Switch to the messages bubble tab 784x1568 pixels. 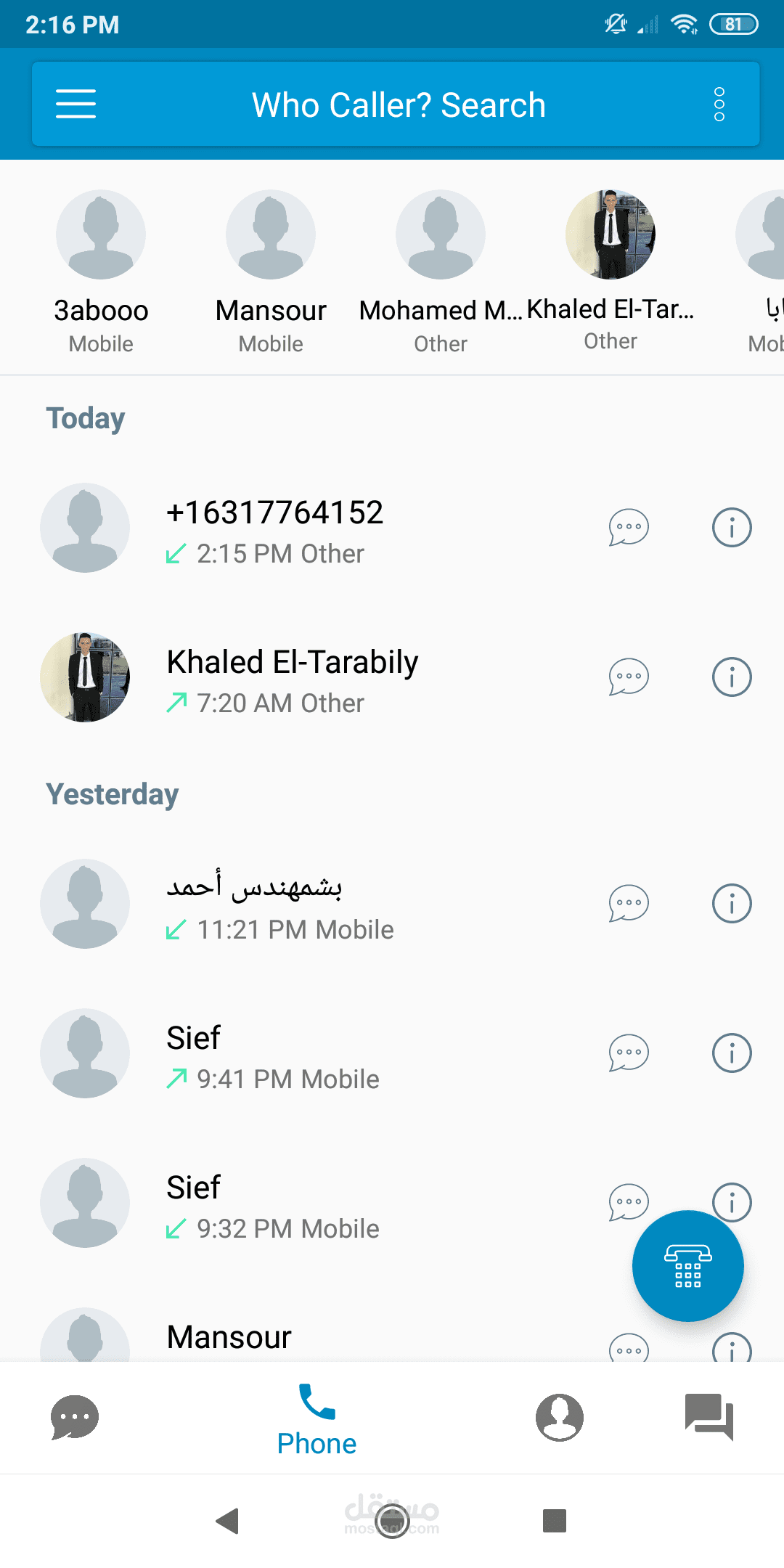point(75,1417)
